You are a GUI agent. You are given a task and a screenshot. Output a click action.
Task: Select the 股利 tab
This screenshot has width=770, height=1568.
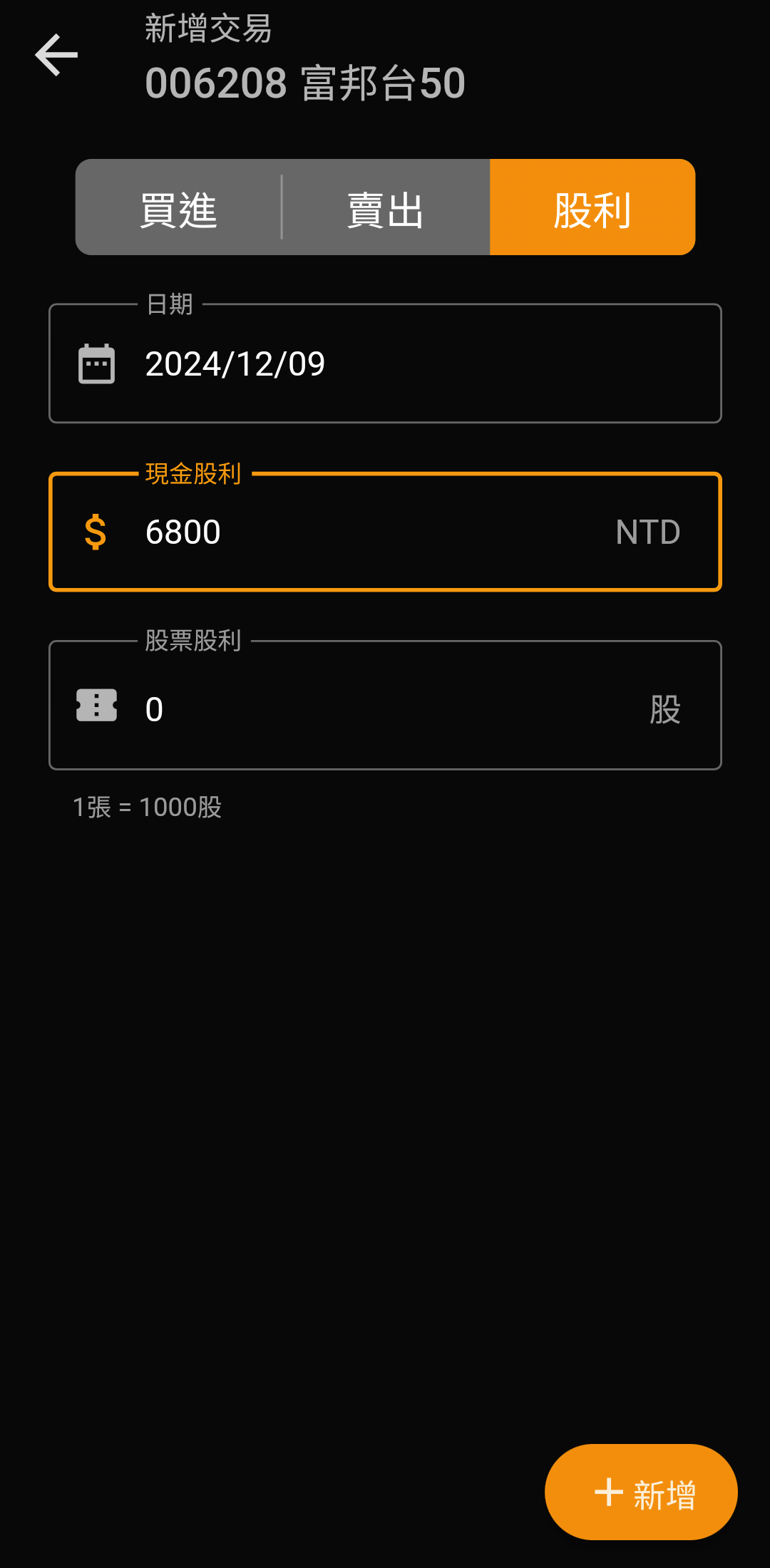[592, 207]
